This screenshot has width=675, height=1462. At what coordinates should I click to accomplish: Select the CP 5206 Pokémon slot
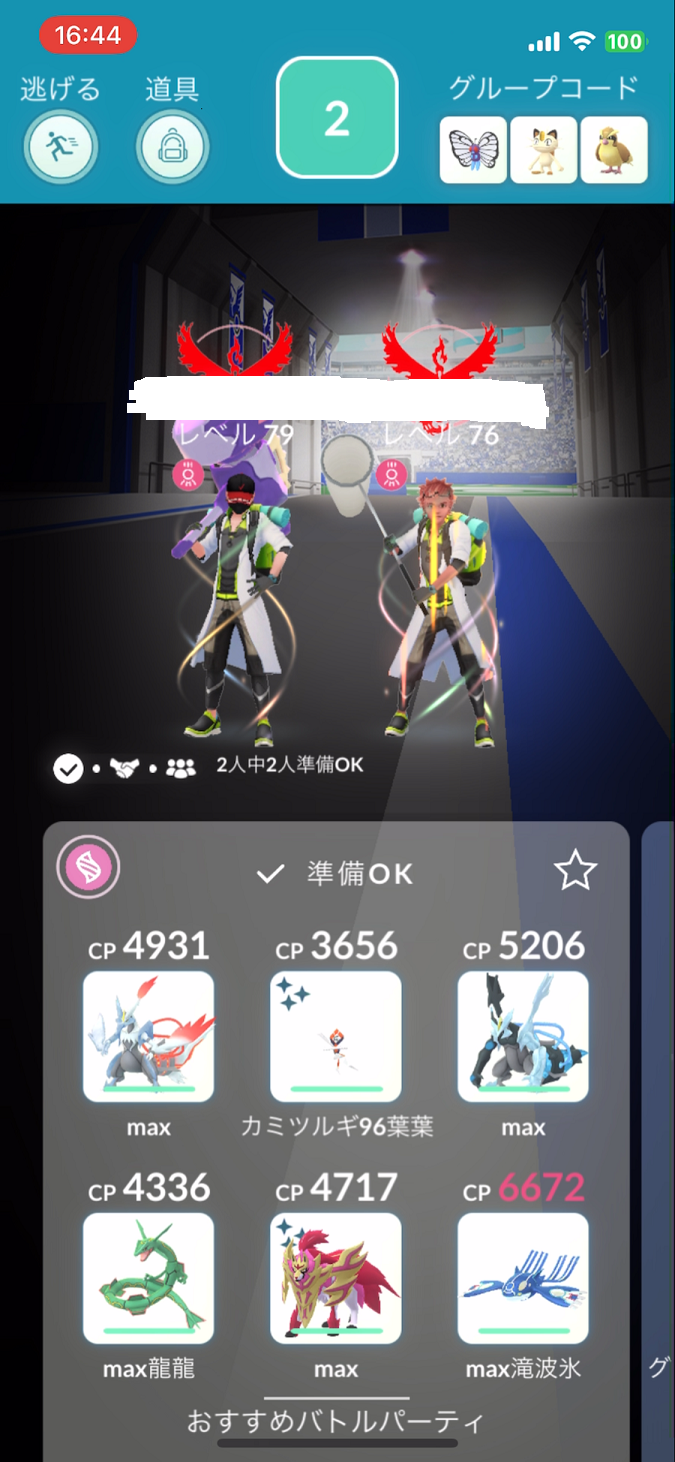tap(523, 1037)
